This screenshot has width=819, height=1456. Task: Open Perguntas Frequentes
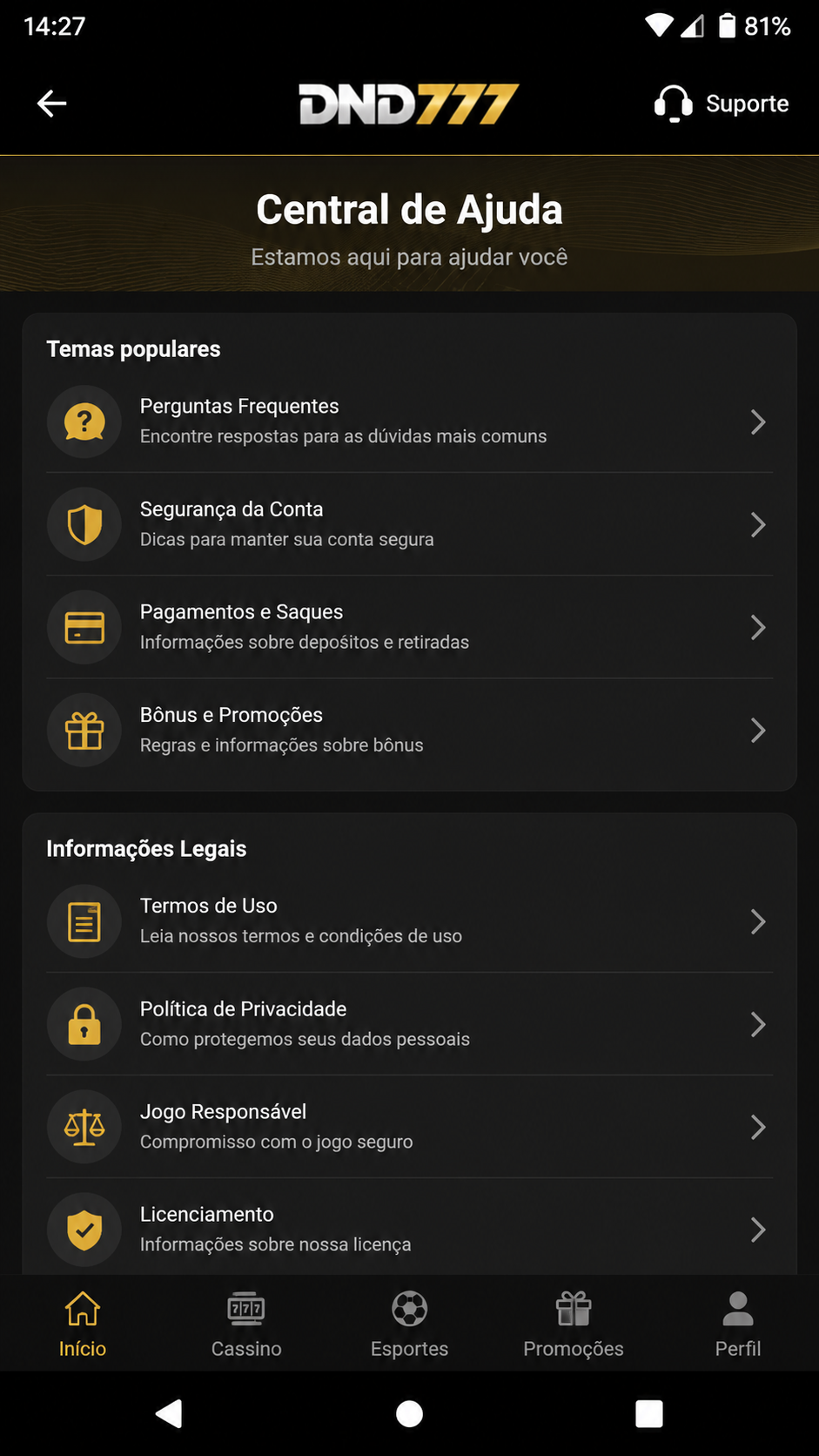tap(409, 421)
